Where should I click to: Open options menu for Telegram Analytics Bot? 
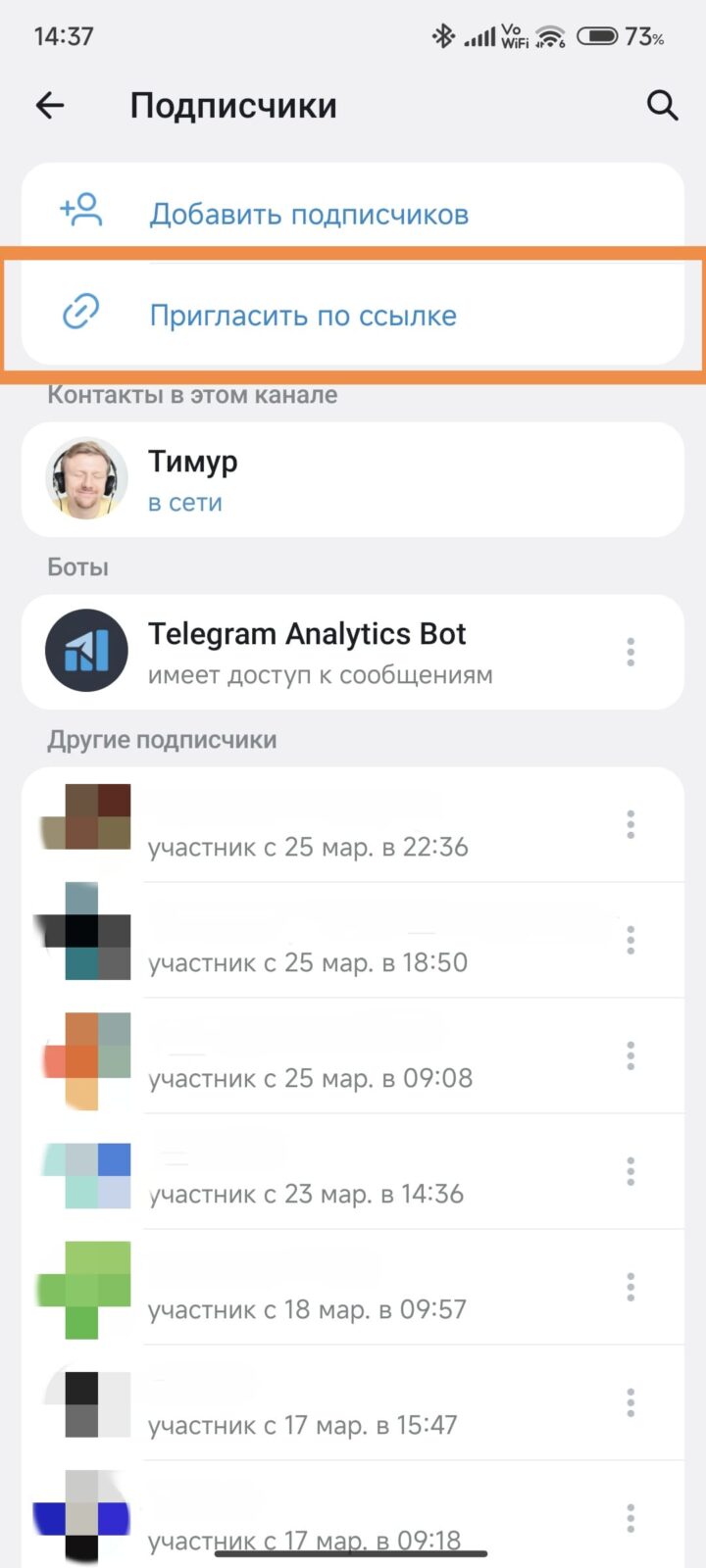(630, 652)
